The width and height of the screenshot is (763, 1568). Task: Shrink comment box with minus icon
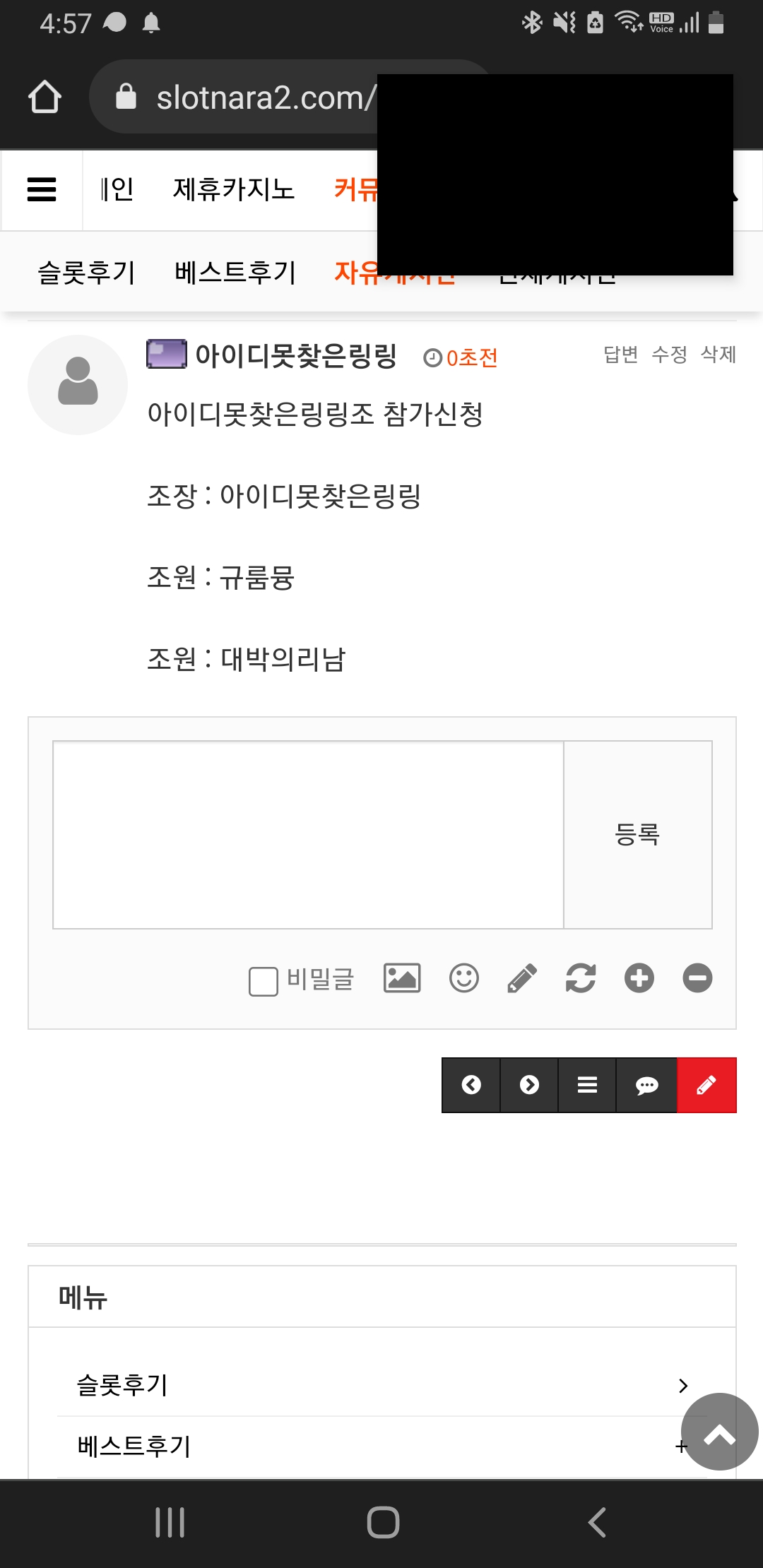pyautogui.click(x=697, y=978)
